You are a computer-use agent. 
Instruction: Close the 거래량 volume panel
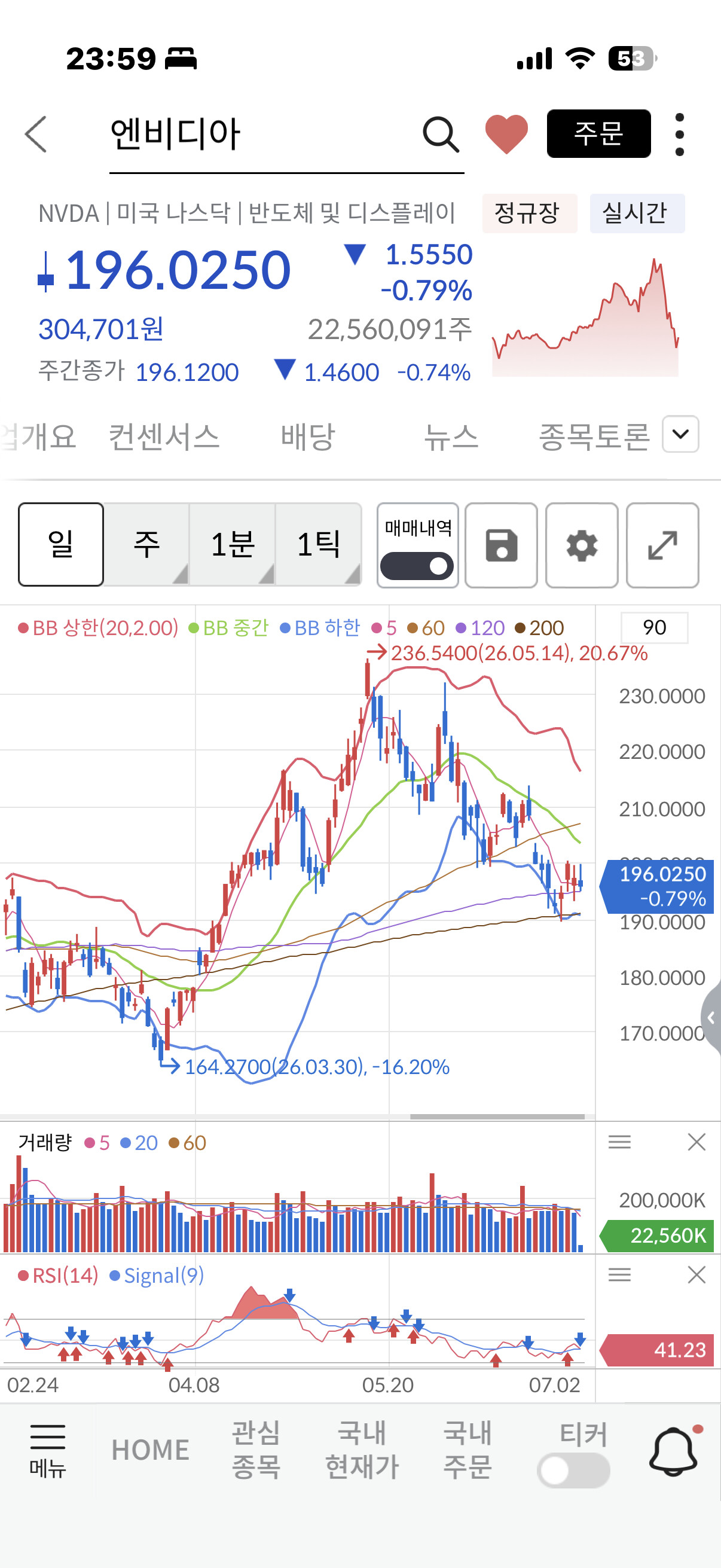pyautogui.click(x=696, y=1142)
